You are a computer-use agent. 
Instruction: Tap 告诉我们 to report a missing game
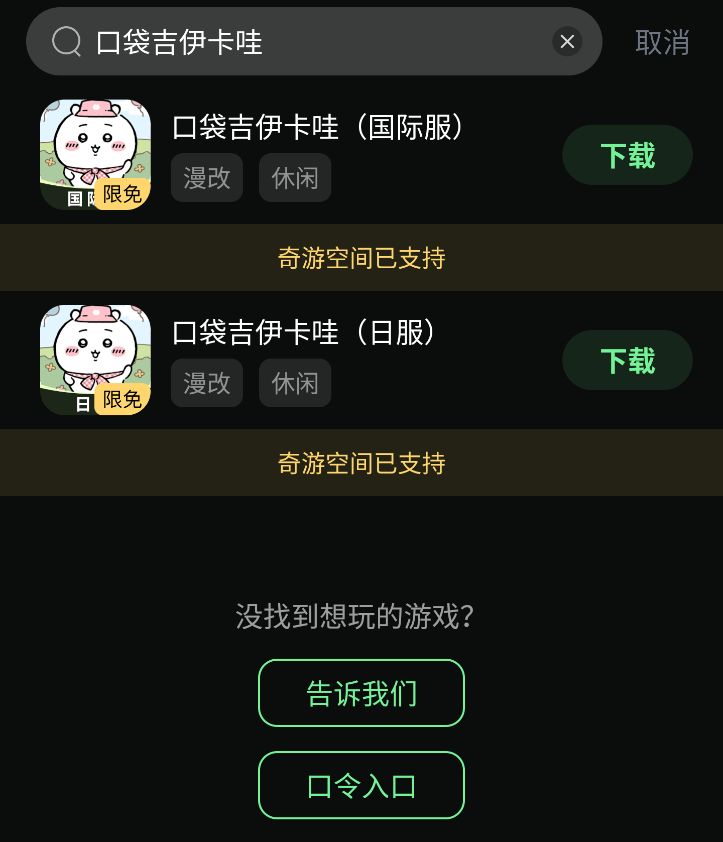tap(361, 692)
